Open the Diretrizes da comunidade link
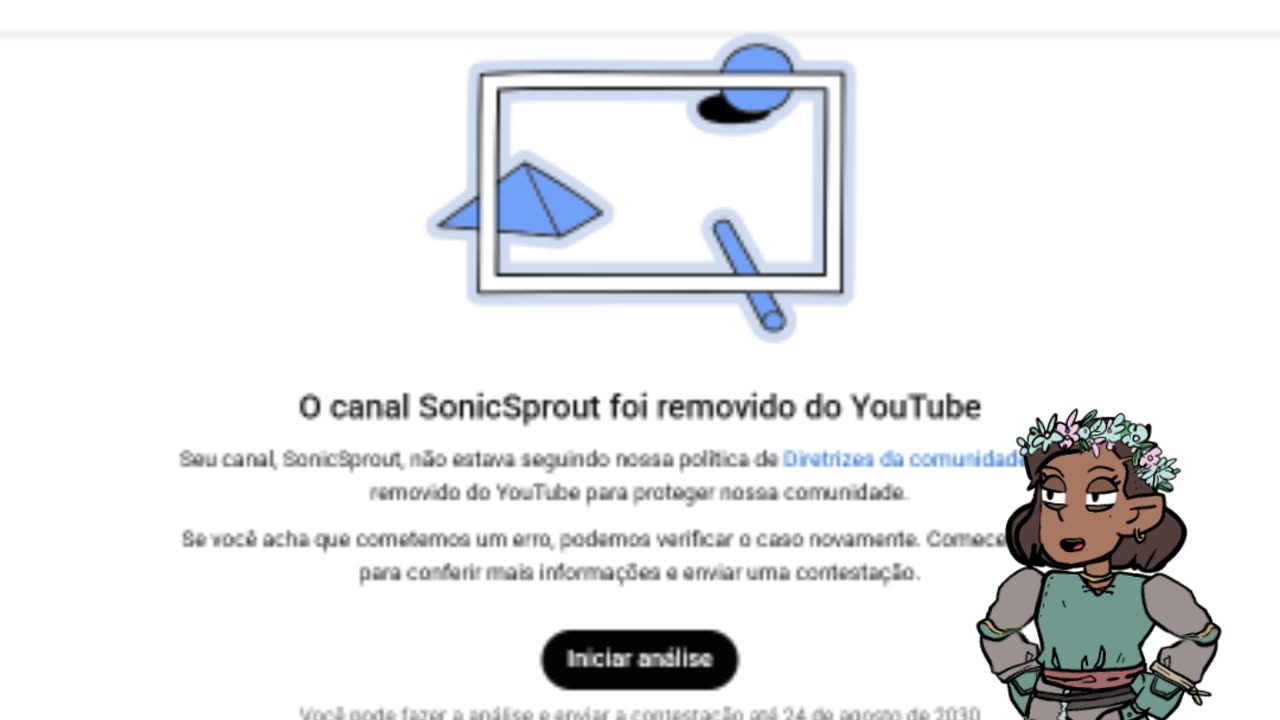1280x720 pixels. click(898, 459)
